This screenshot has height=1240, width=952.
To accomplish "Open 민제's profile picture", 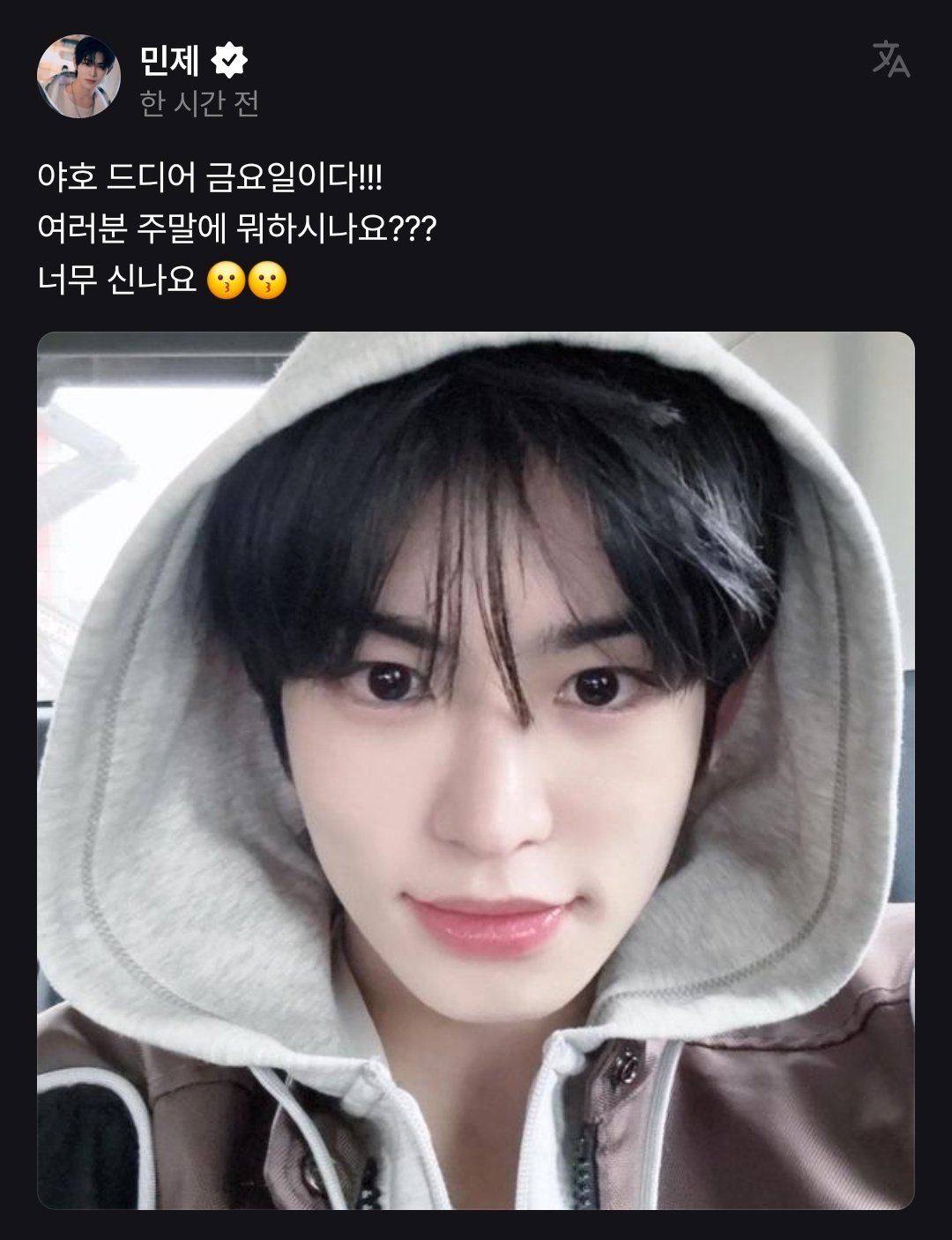I will click(x=78, y=77).
